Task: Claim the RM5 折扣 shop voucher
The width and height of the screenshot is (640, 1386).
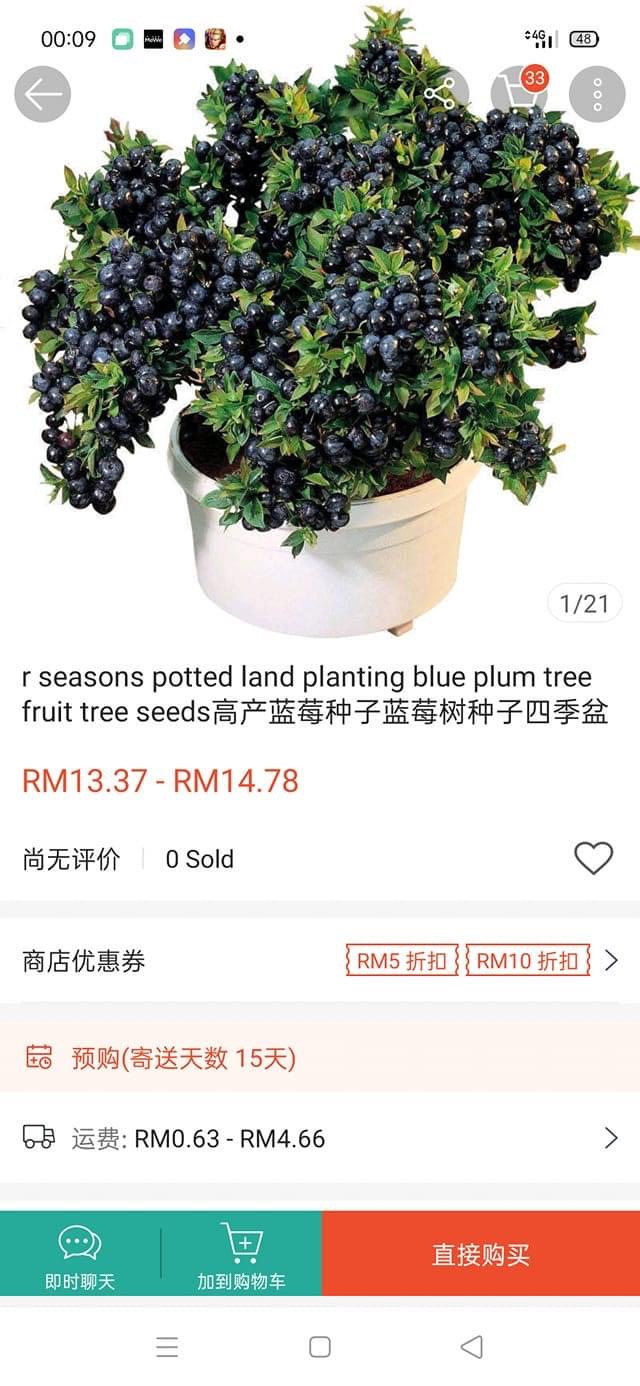Action: pos(402,961)
